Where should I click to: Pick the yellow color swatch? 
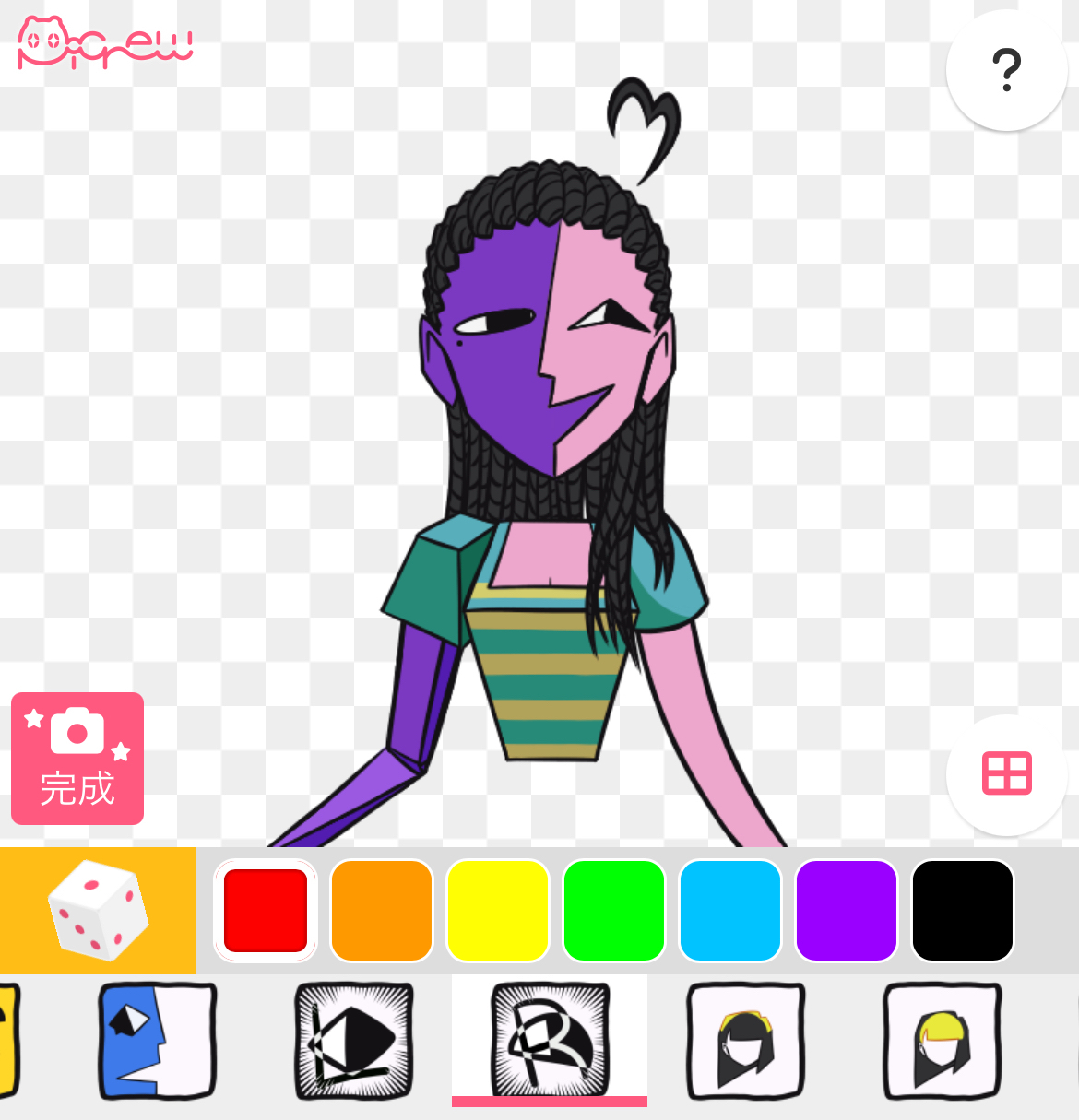tap(498, 910)
